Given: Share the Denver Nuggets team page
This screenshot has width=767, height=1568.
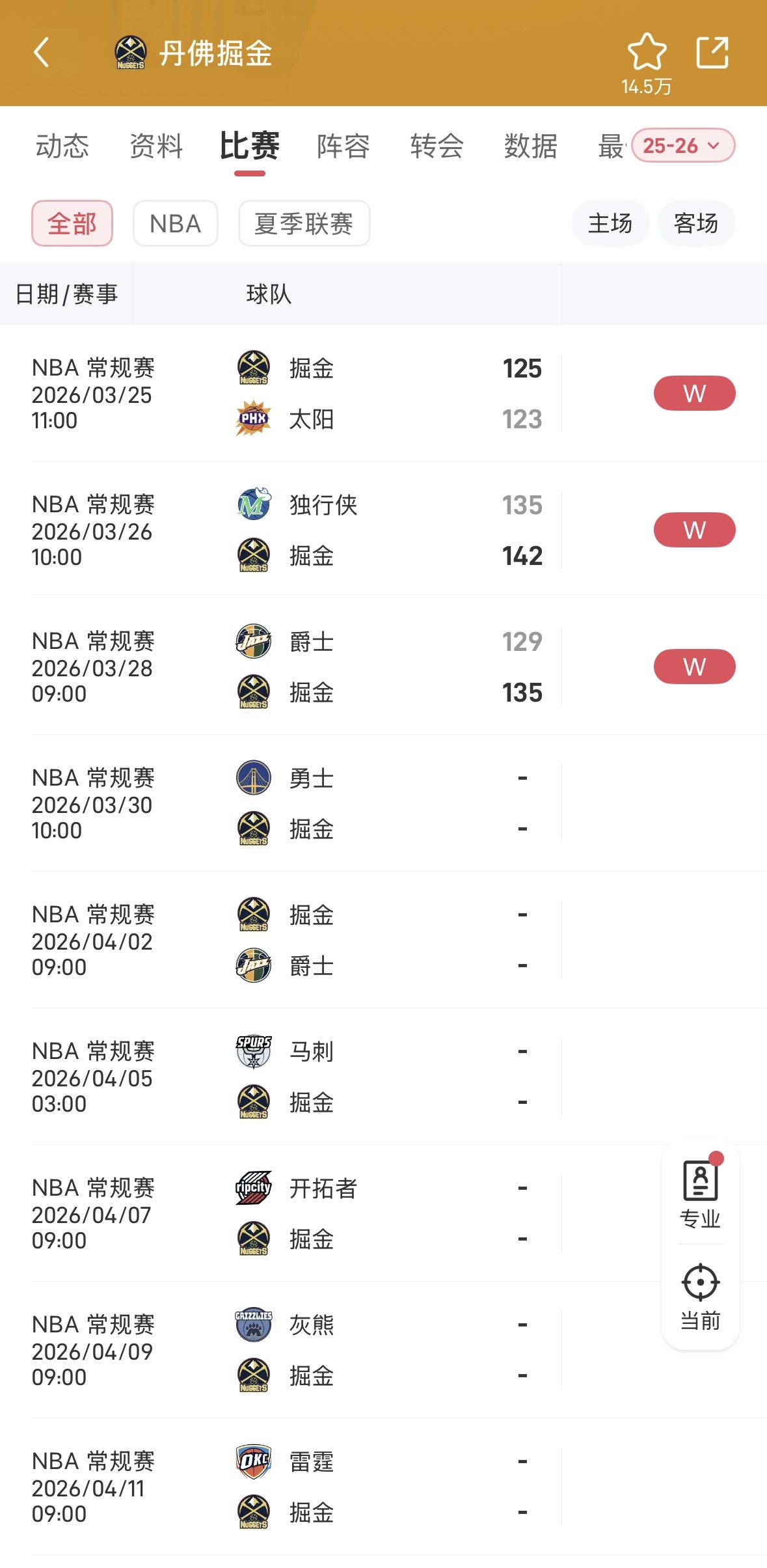Looking at the screenshot, I should (x=712, y=53).
